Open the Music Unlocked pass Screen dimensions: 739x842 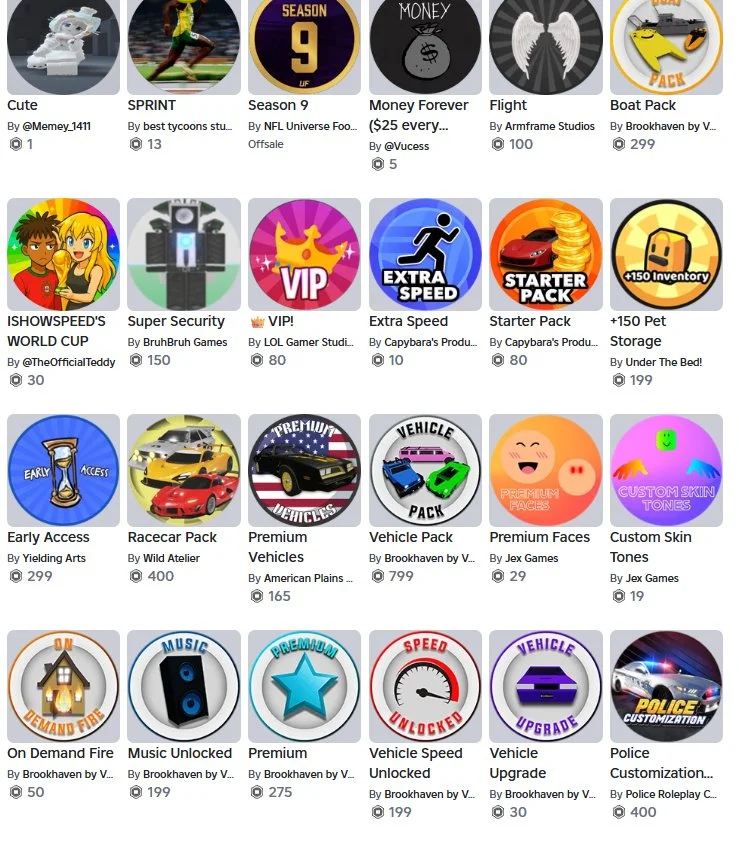point(184,686)
